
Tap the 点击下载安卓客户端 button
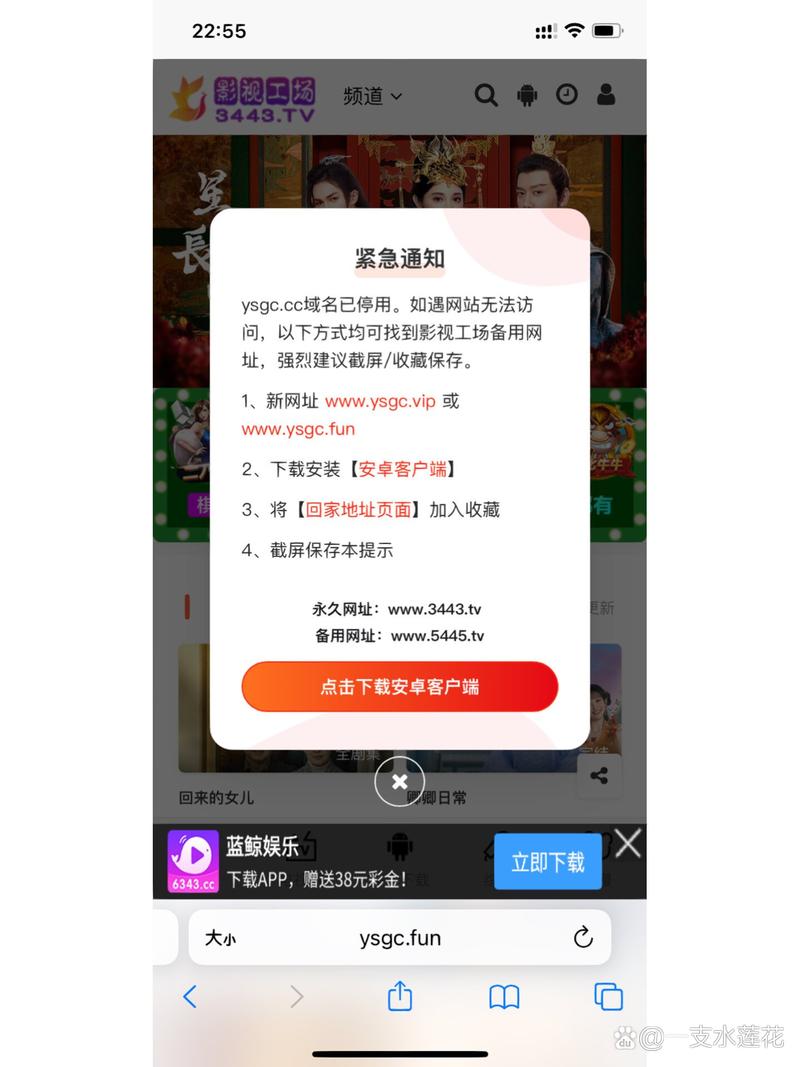click(399, 687)
